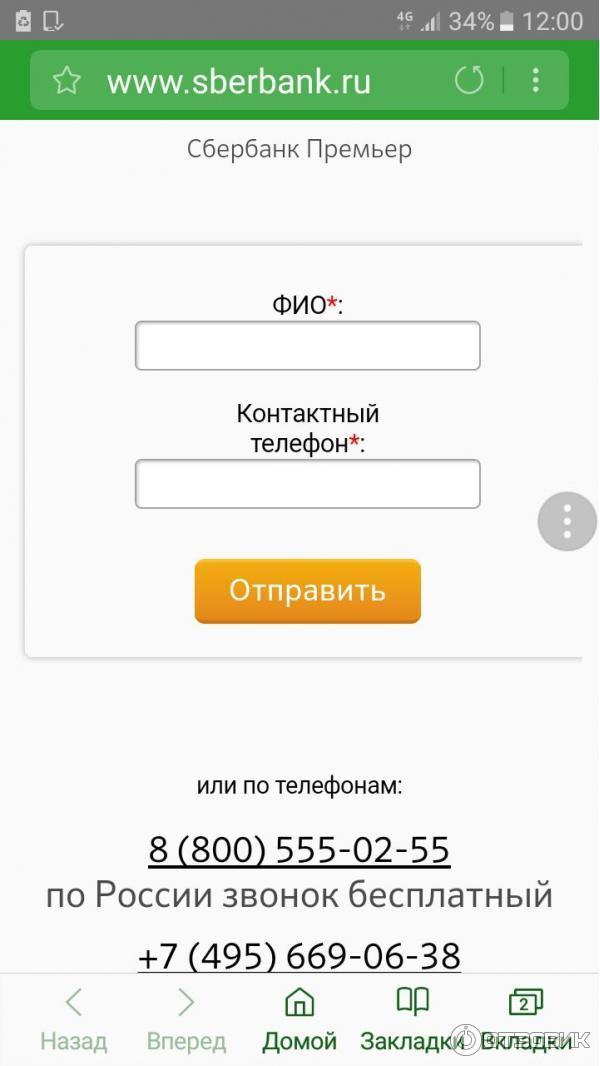Viewport: 600px width, 1066px height.
Task: Tap the www.sberbank.ru address bar
Action: (x=240, y=81)
